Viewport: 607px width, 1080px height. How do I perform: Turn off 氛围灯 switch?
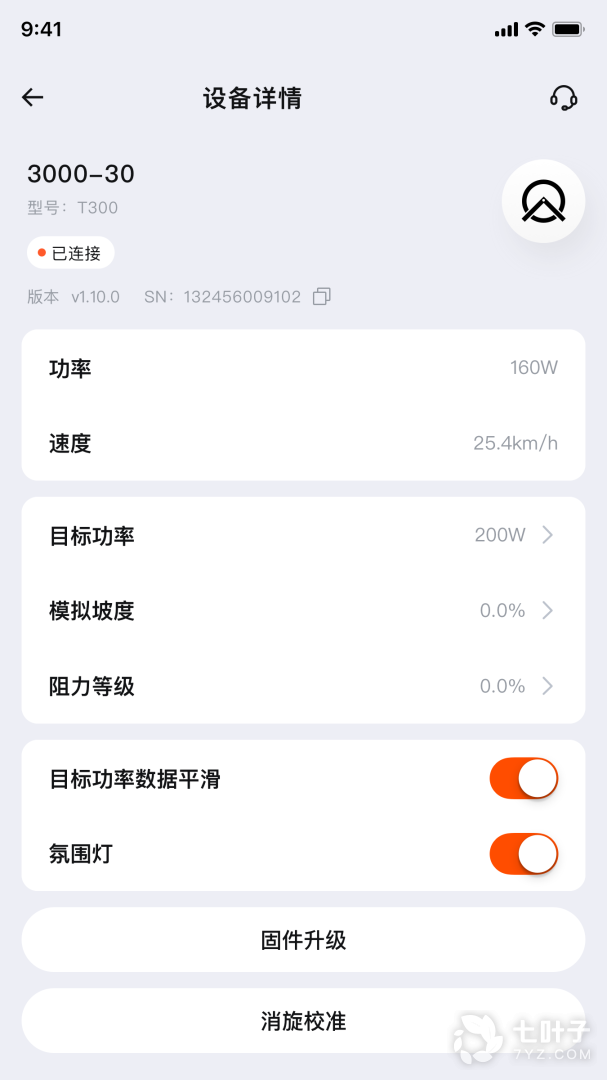coord(523,854)
